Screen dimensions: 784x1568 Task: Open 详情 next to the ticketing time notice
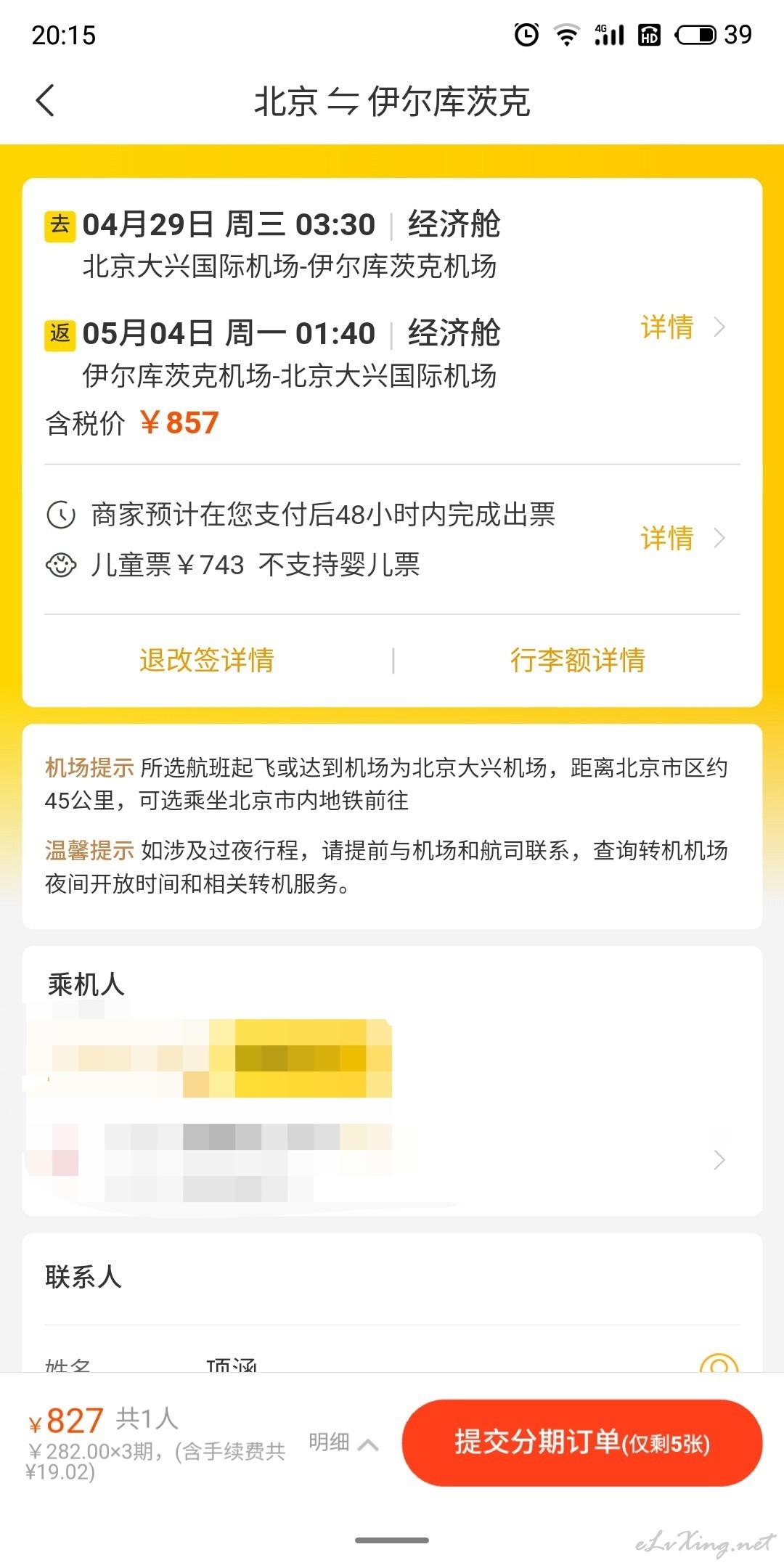[x=682, y=538]
